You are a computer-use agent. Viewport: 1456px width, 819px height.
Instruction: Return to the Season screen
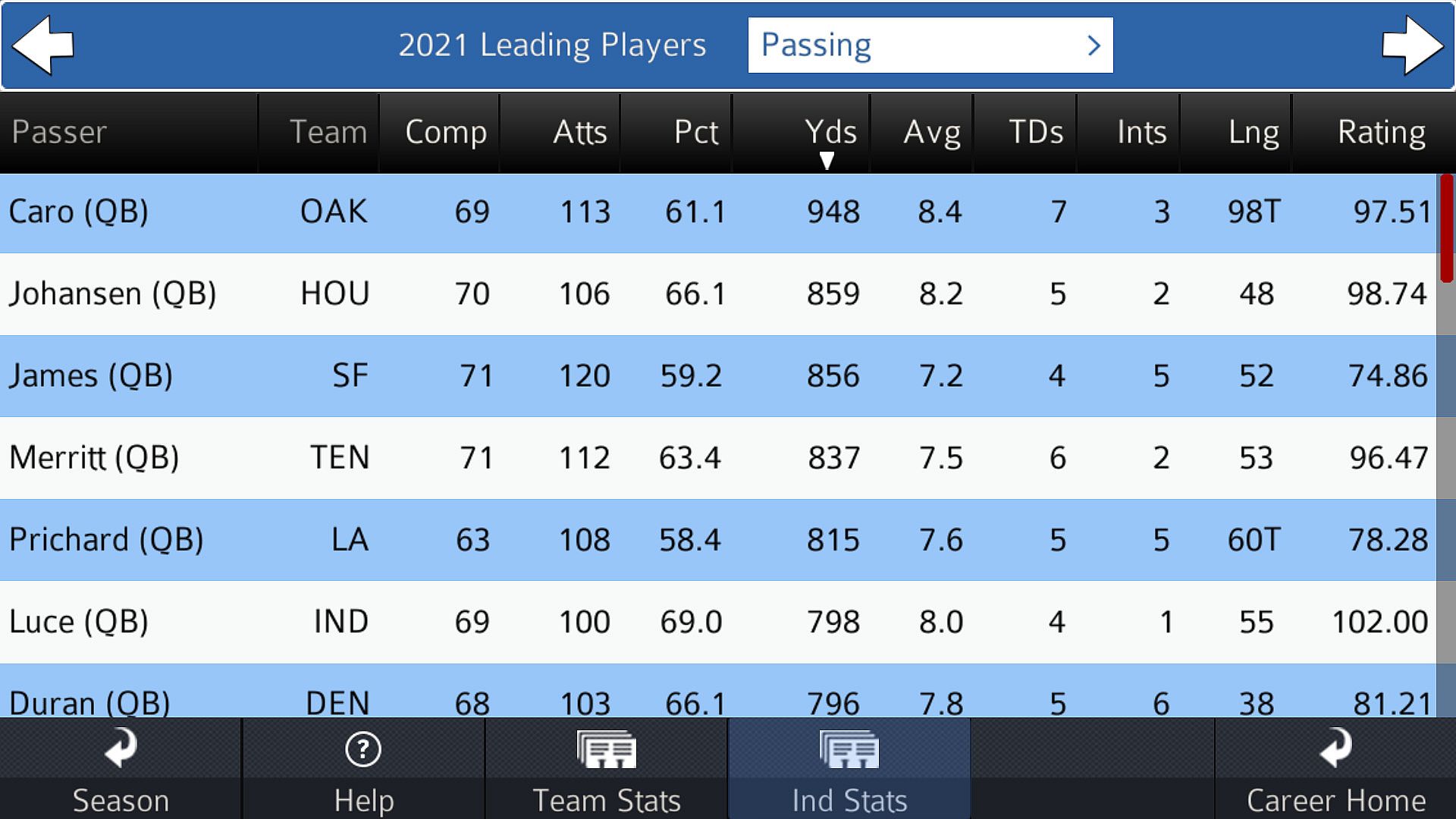pos(121,769)
